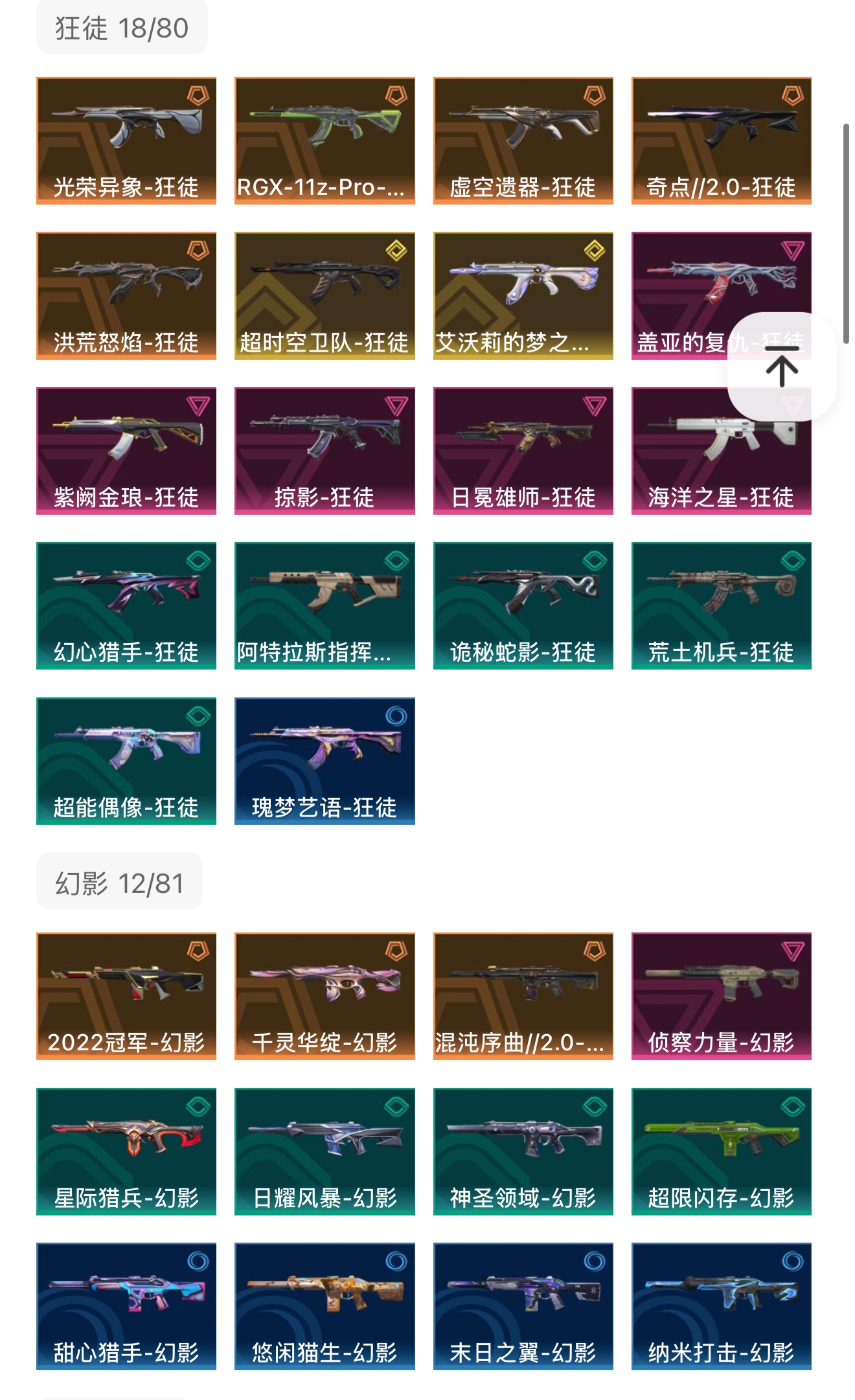View the 掠影-狂徒 skin tile

click(325, 451)
